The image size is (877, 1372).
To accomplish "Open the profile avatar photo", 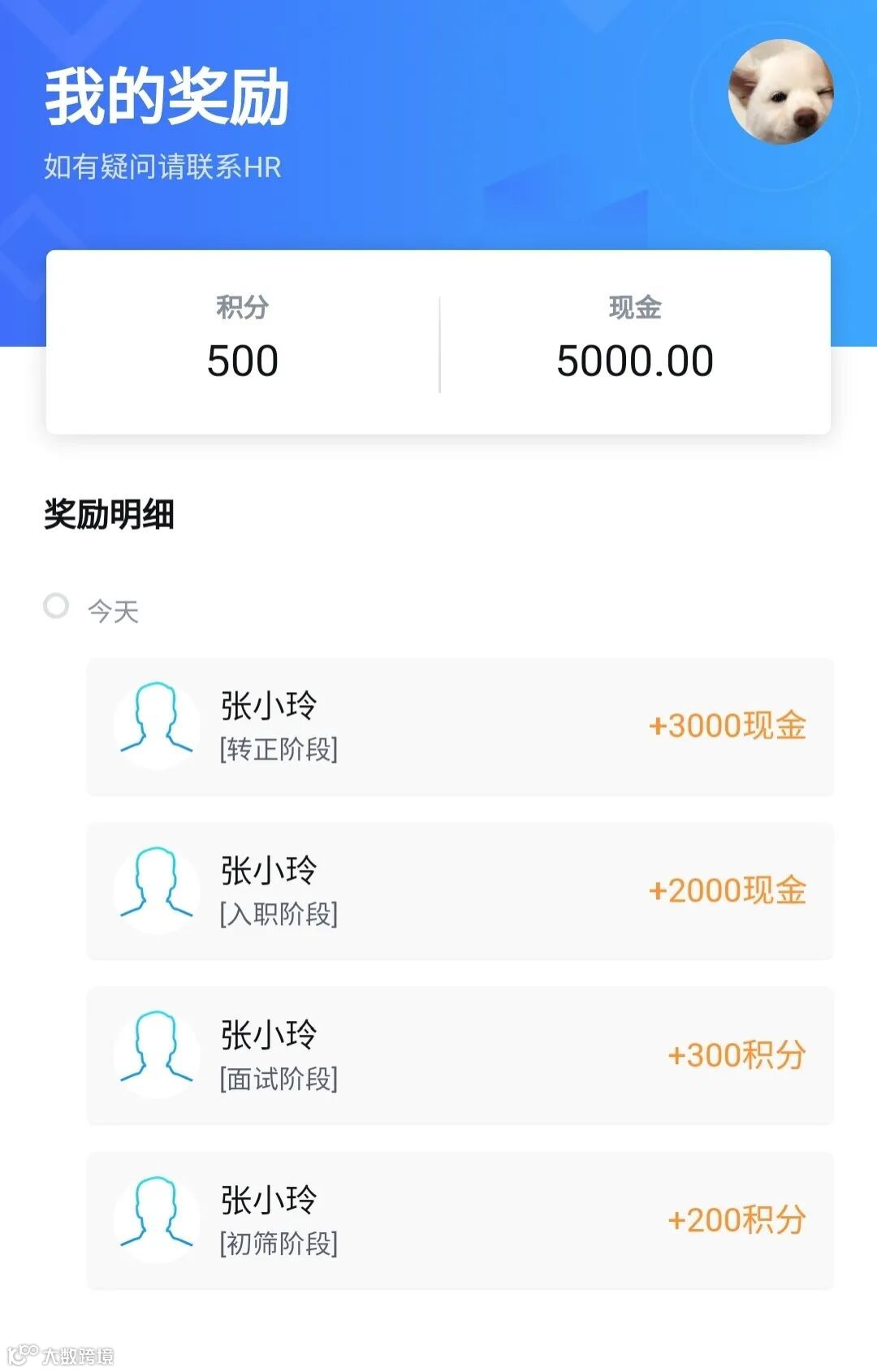I will (x=781, y=92).
